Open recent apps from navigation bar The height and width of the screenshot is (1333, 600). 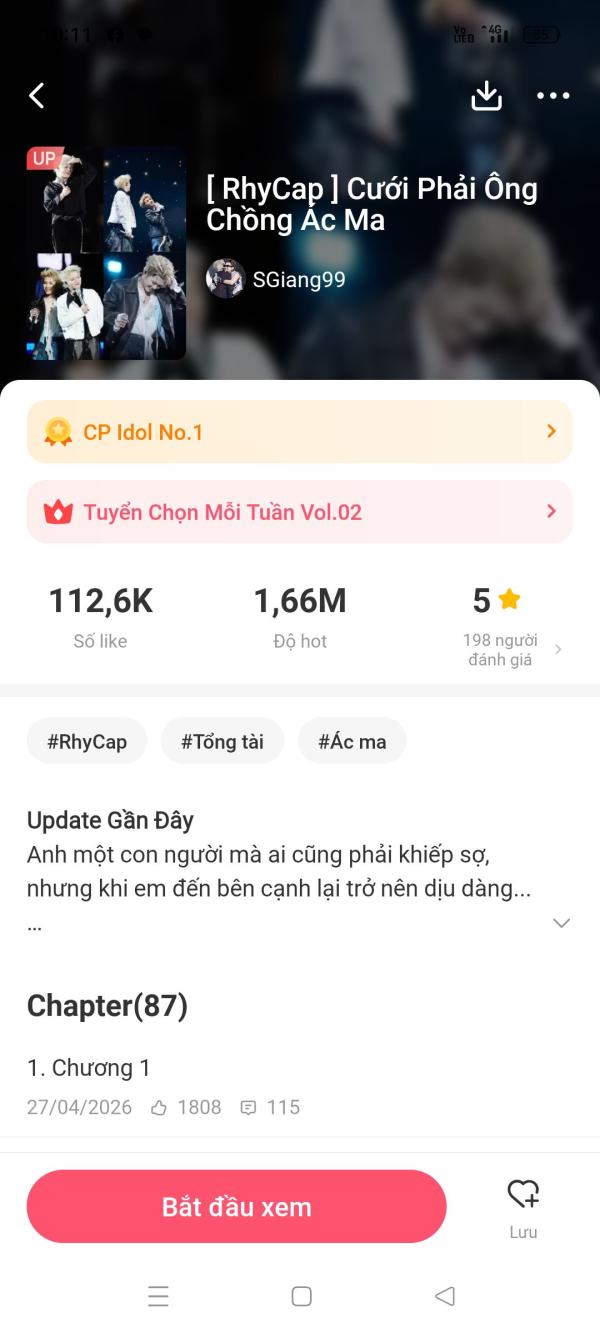[158, 1296]
